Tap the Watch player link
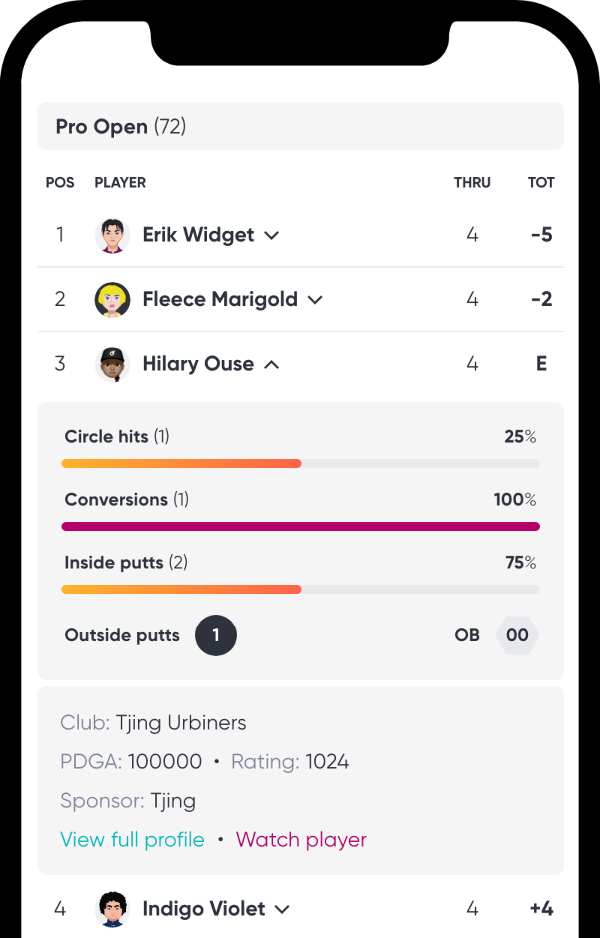The image size is (600, 938). pyautogui.click(x=301, y=840)
